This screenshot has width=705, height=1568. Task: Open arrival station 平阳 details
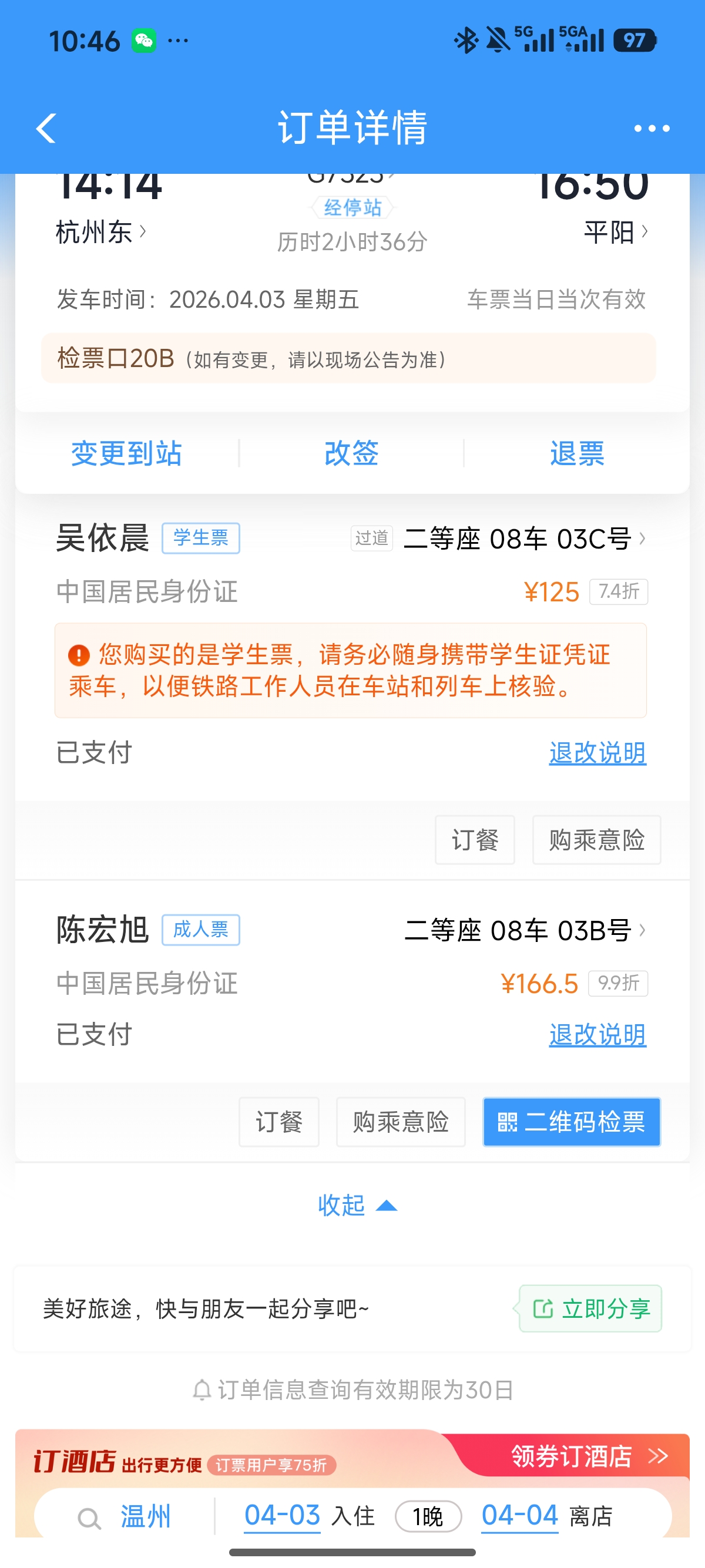(x=616, y=232)
